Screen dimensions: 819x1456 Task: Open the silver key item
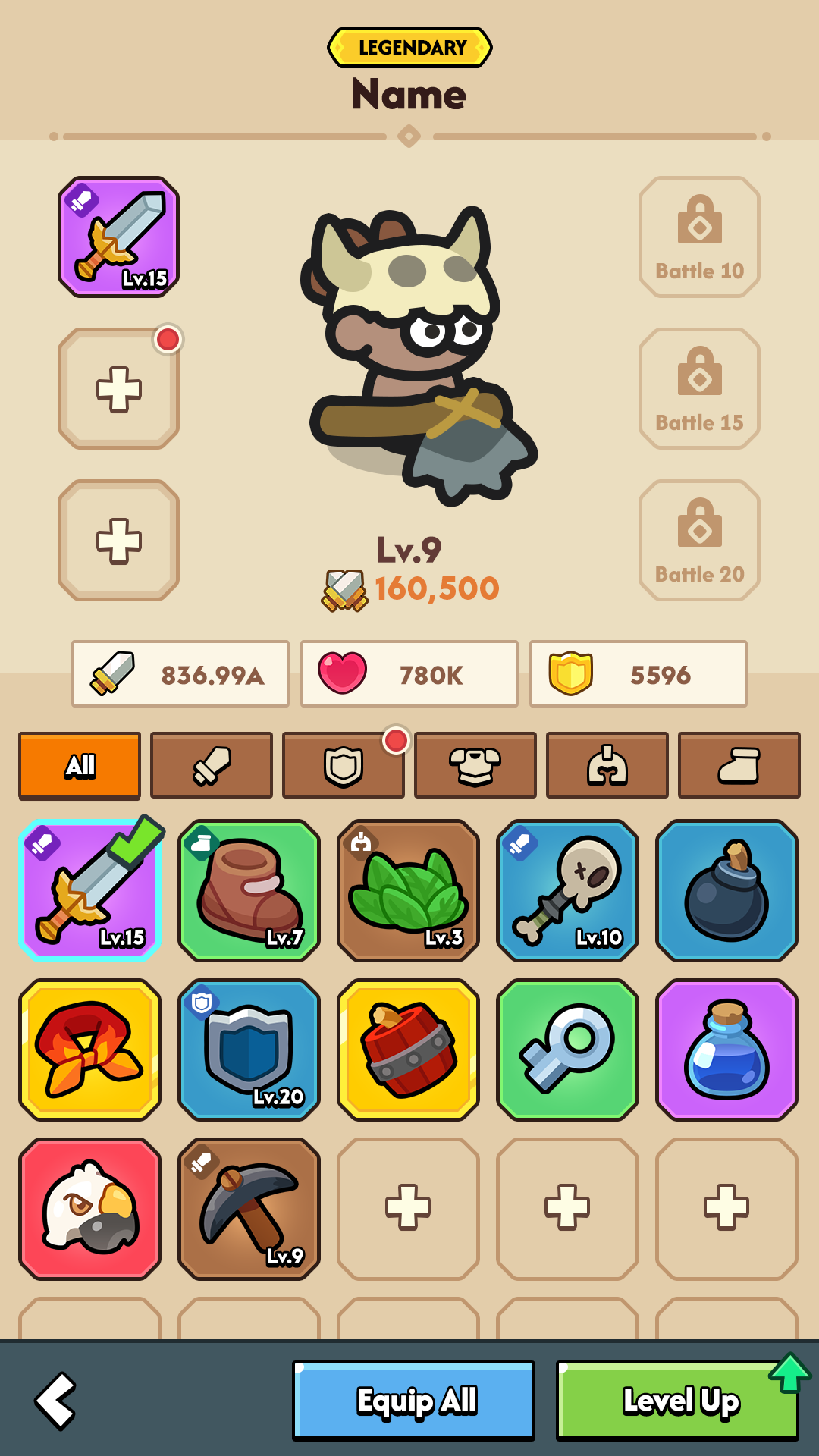[567, 1050]
